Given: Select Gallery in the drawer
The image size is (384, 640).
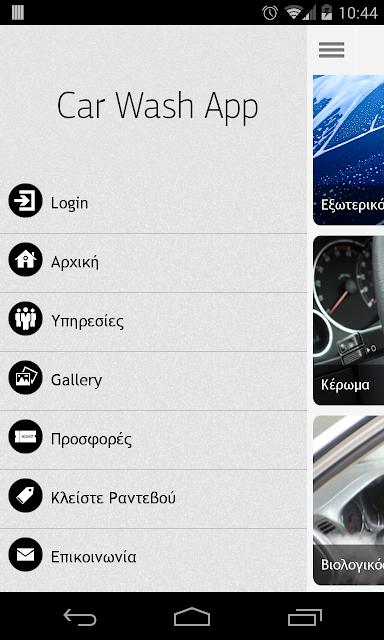Looking at the screenshot, I should (x=153, y=381).
